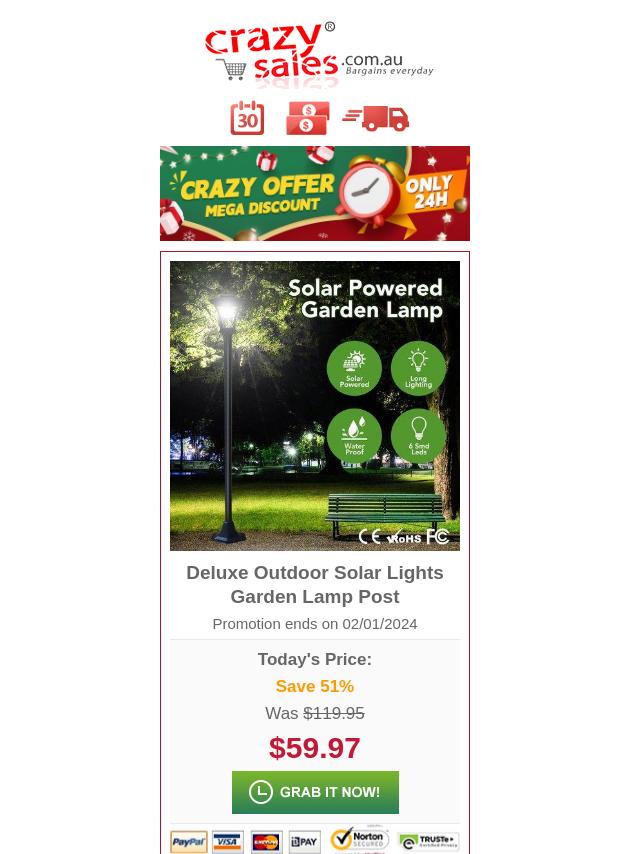Open the Crazy Offer Mega Discount banner
The image size is (640, 854).
[314, 193]
